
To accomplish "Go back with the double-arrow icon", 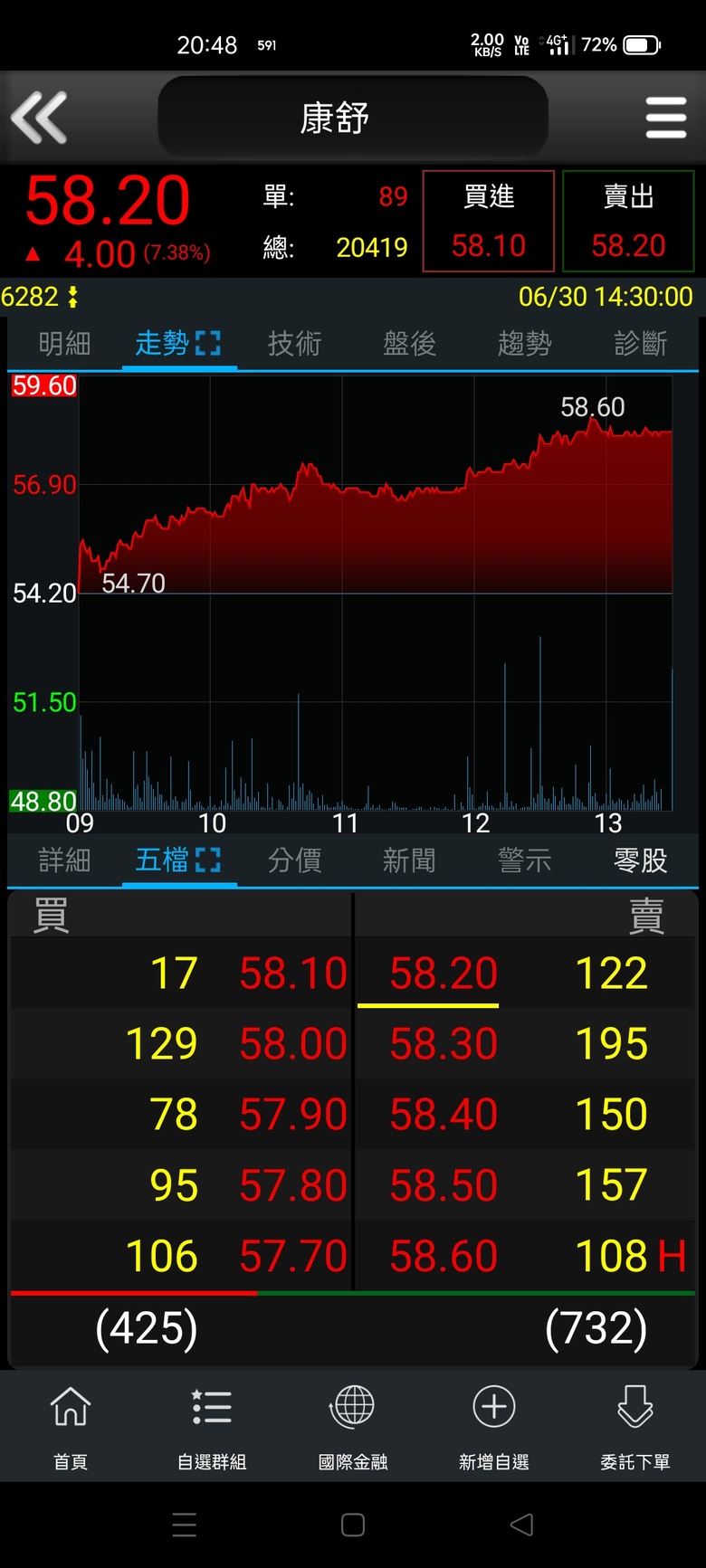I will 39,118.
